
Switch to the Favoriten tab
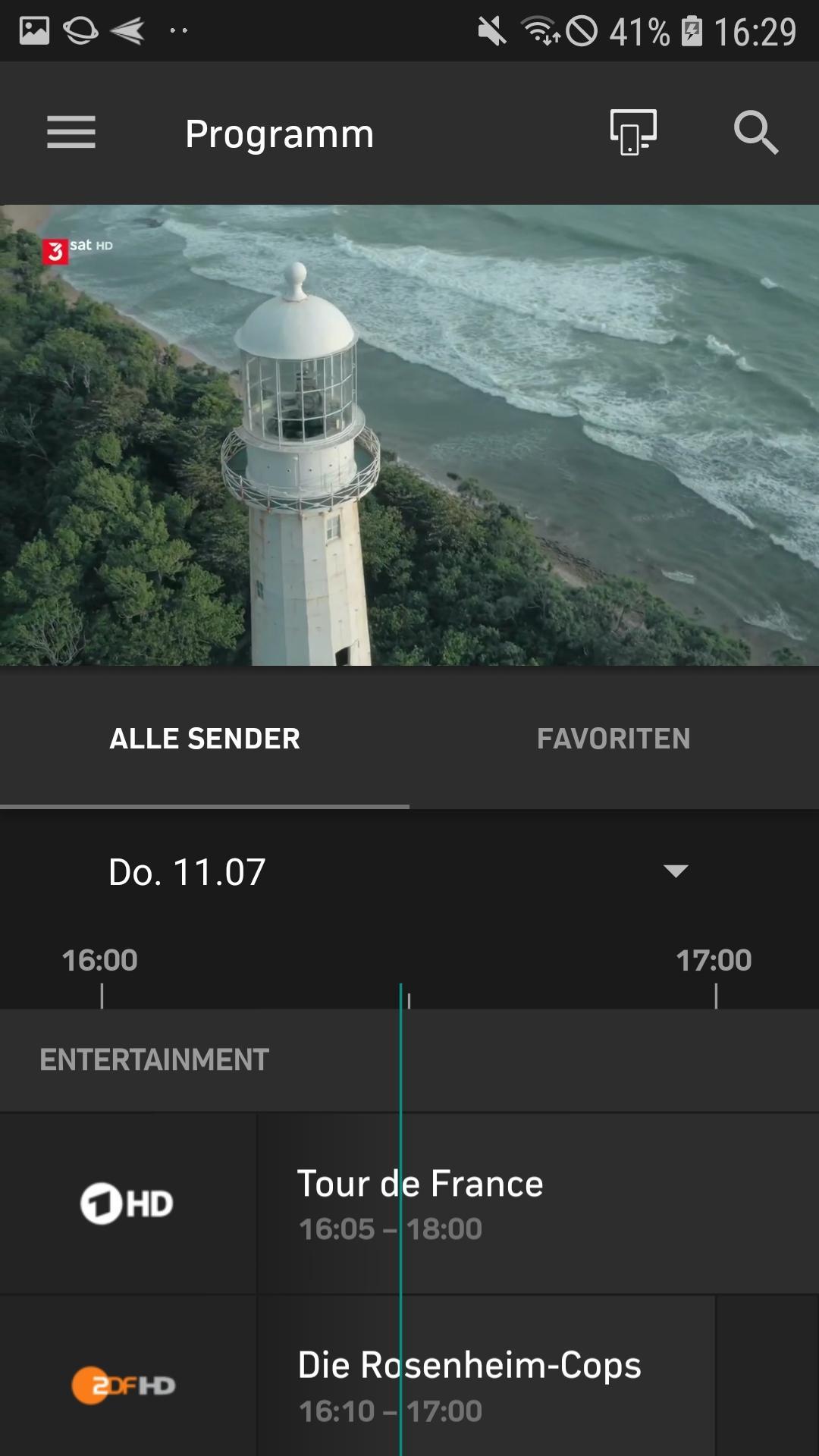[613, 739]
